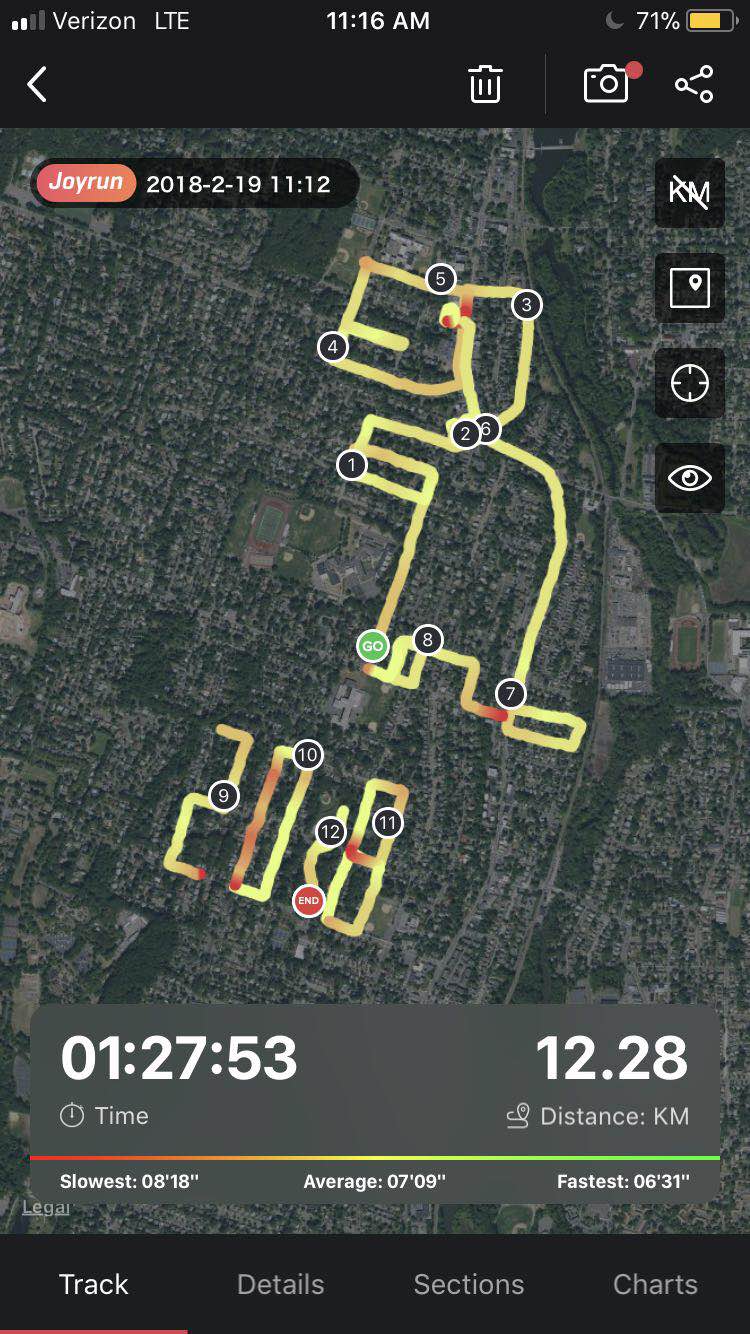Recenter the map on route
Viewport: 750px width, 1334px height.
point(690,383)
